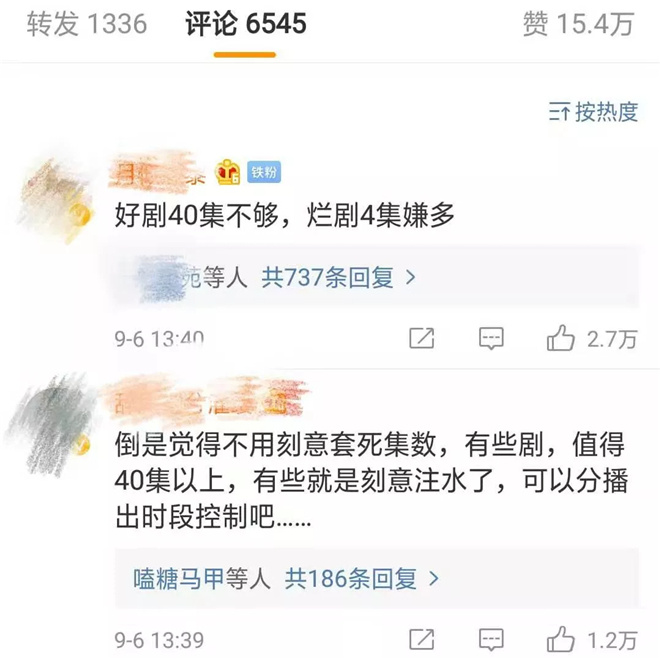Open the 按热度 sort option

[593, 112]
